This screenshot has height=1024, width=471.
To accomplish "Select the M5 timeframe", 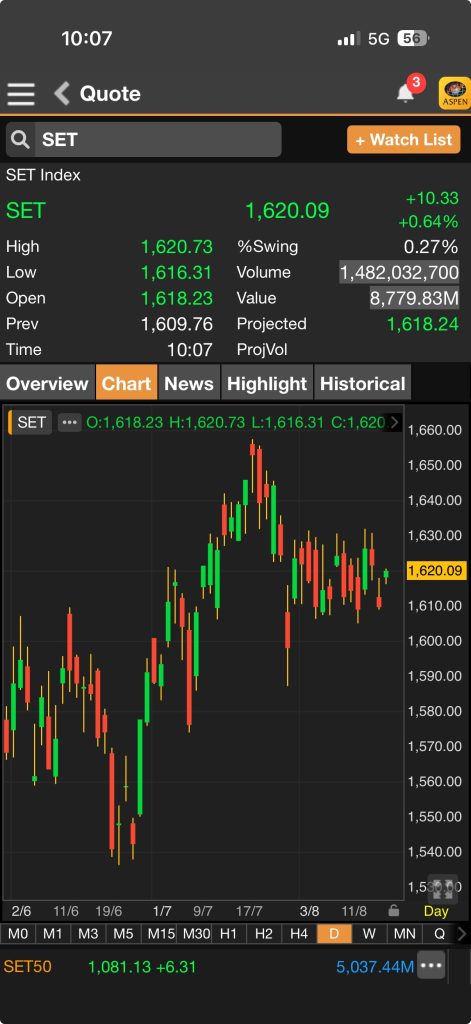I will coord(123,934).
